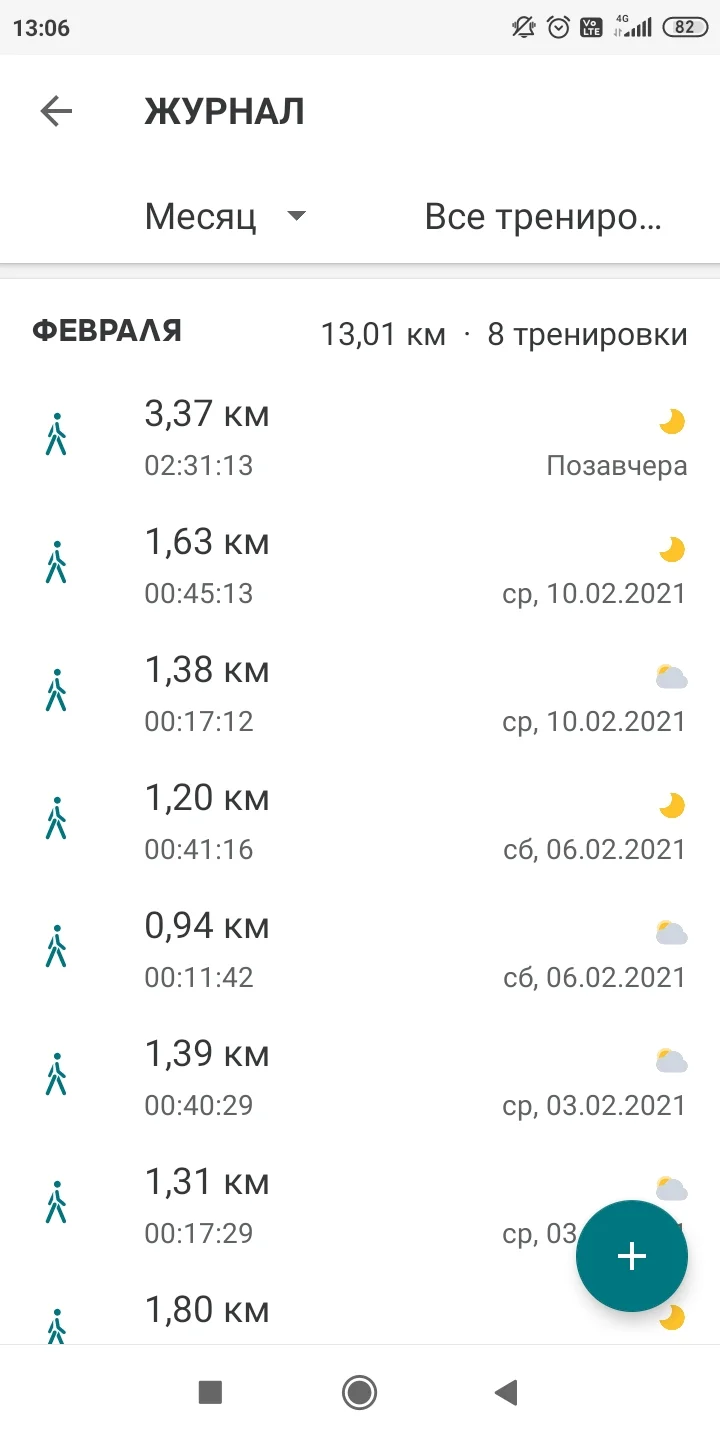Open recent apps from the navigation bar

(210, 1392)
